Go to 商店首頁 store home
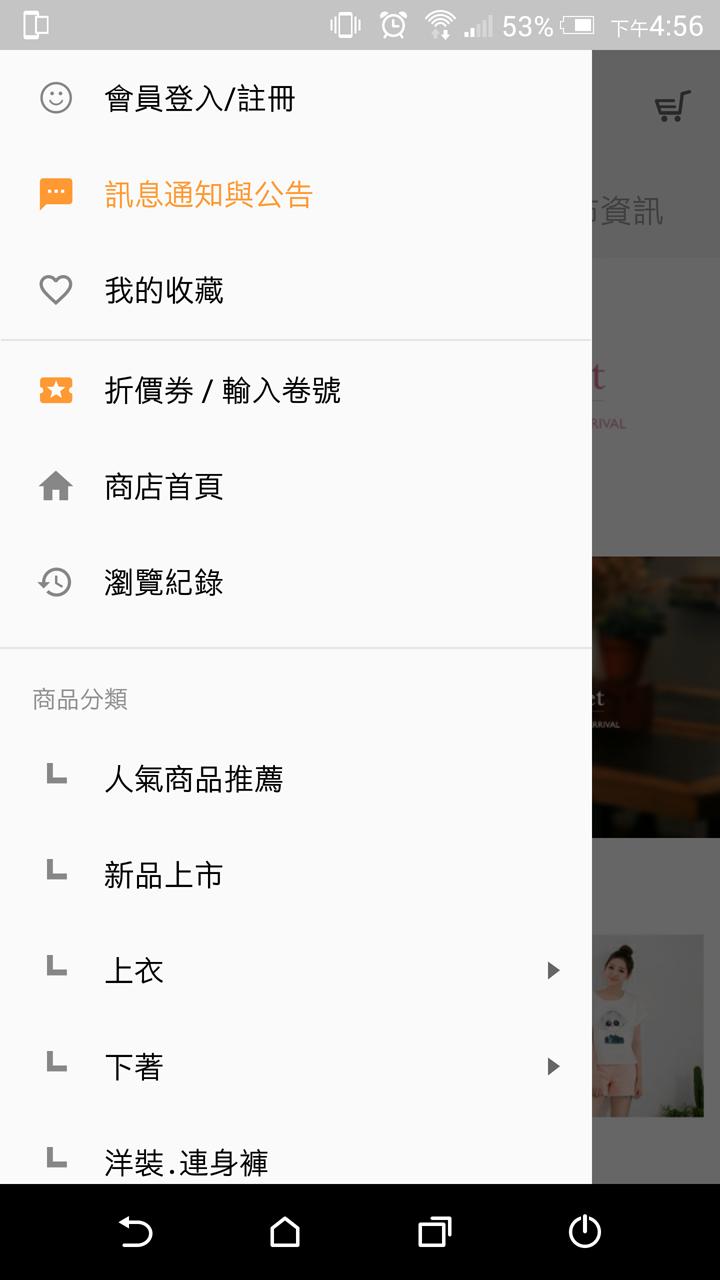Viewport: 720px width, 1280px height. click(x=164, y=487)
